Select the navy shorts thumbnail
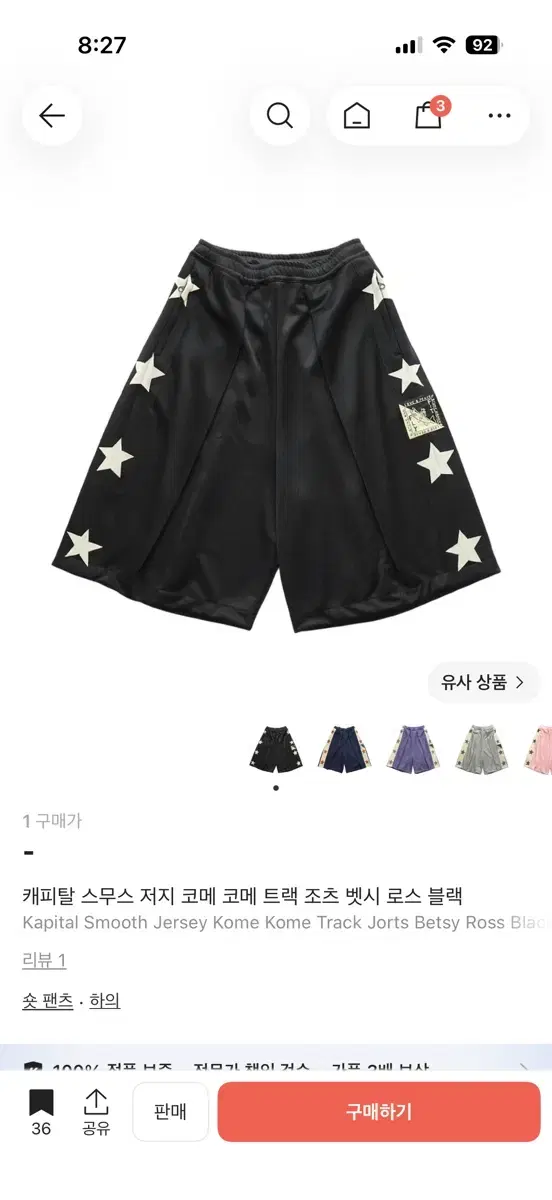Viewport: 552px width, 1200px height. pyautogui.click(x=344, y=749)
